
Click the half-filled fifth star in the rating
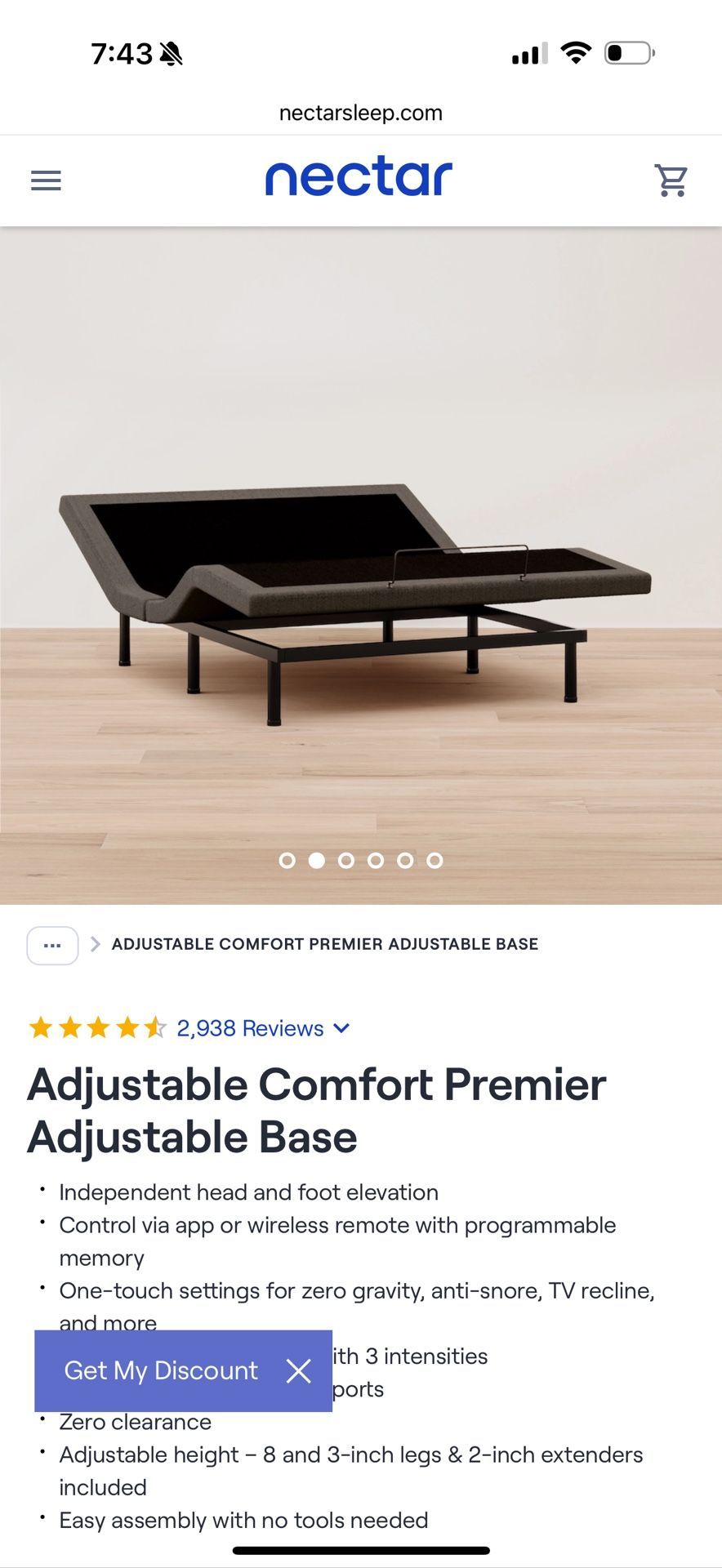click(156, 1027)
